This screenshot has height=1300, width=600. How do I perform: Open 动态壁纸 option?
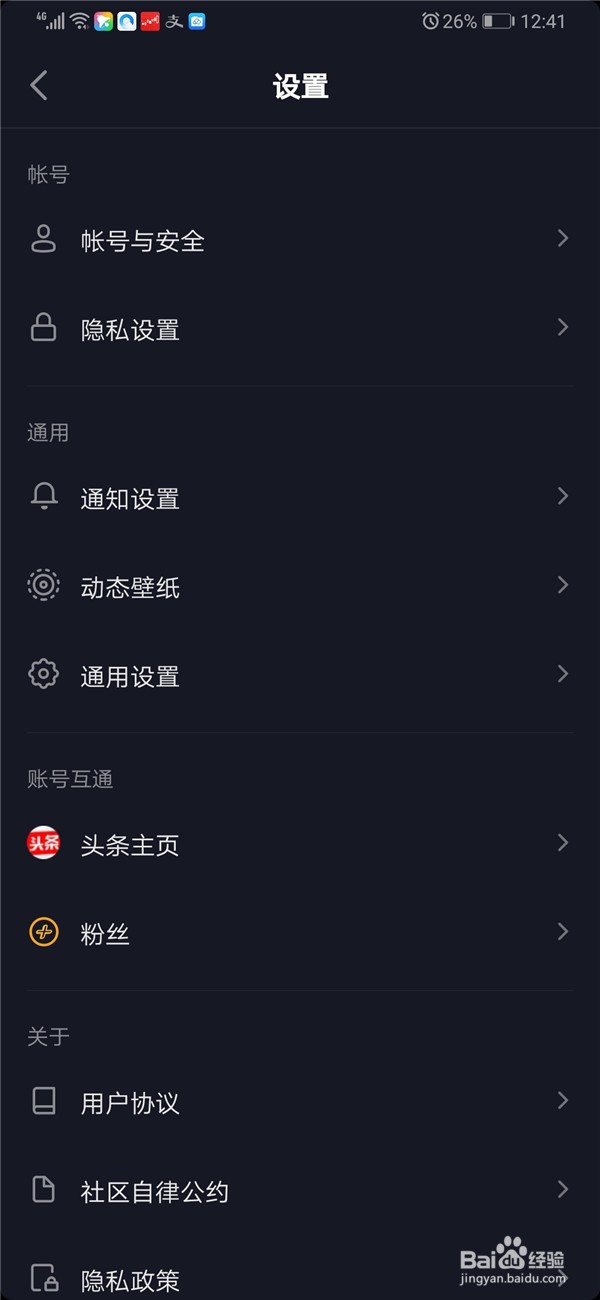pos(300,587)
